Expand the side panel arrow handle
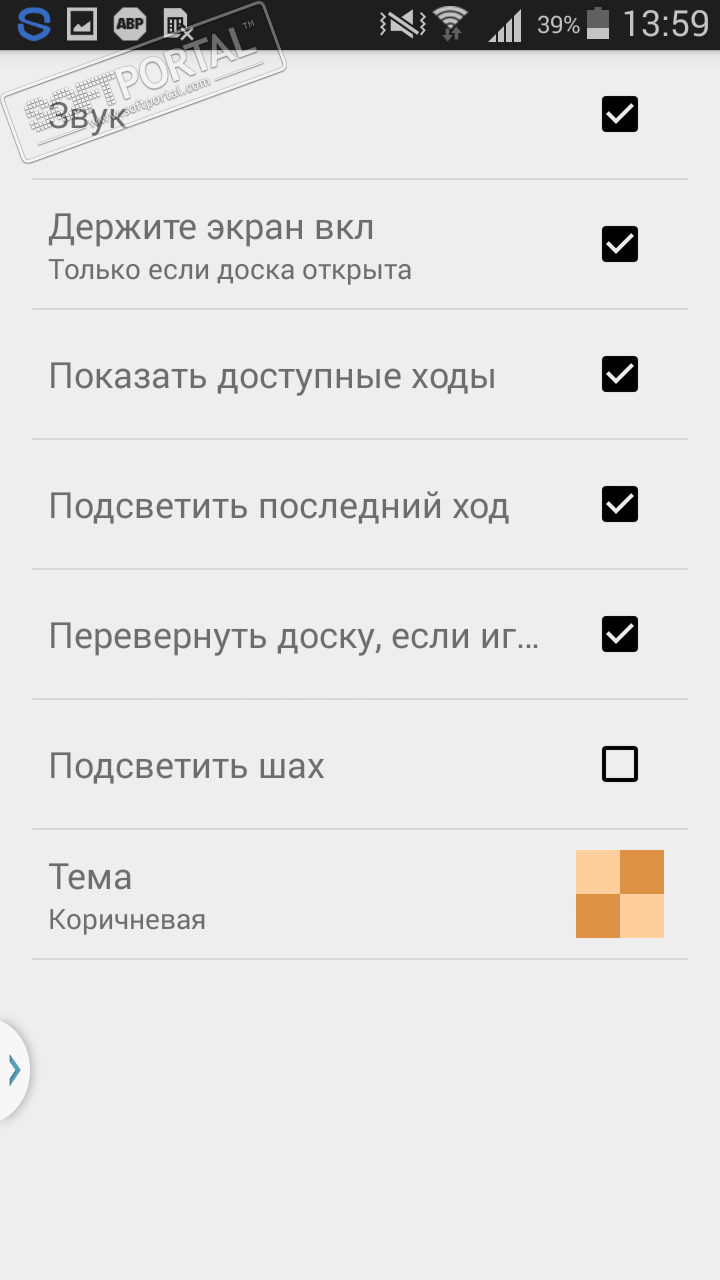The height and width of the screenshot is (1280, 720). click(x=14, y=1070)
